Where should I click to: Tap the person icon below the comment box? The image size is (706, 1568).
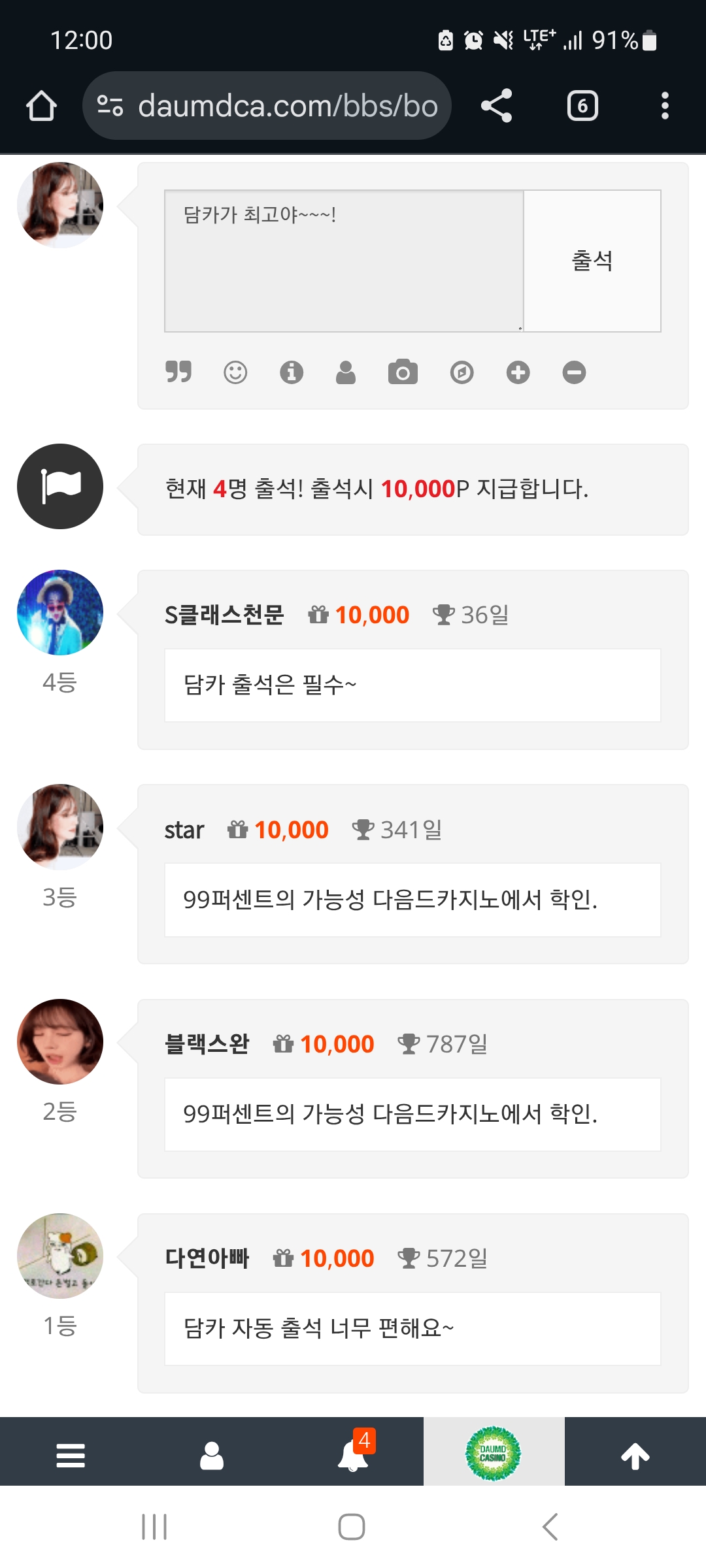pos(346,372)
